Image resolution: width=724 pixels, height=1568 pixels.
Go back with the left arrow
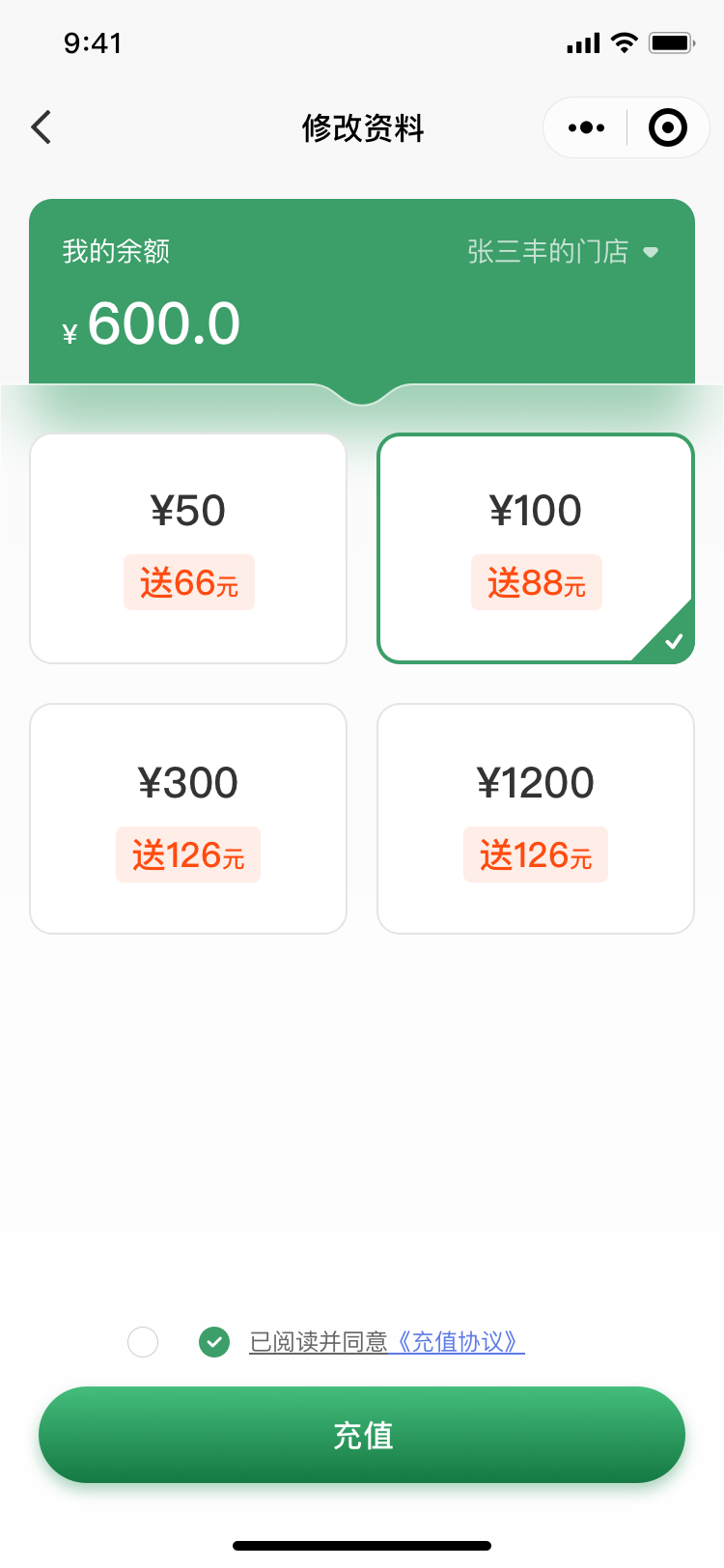click(x=41, y=127)
